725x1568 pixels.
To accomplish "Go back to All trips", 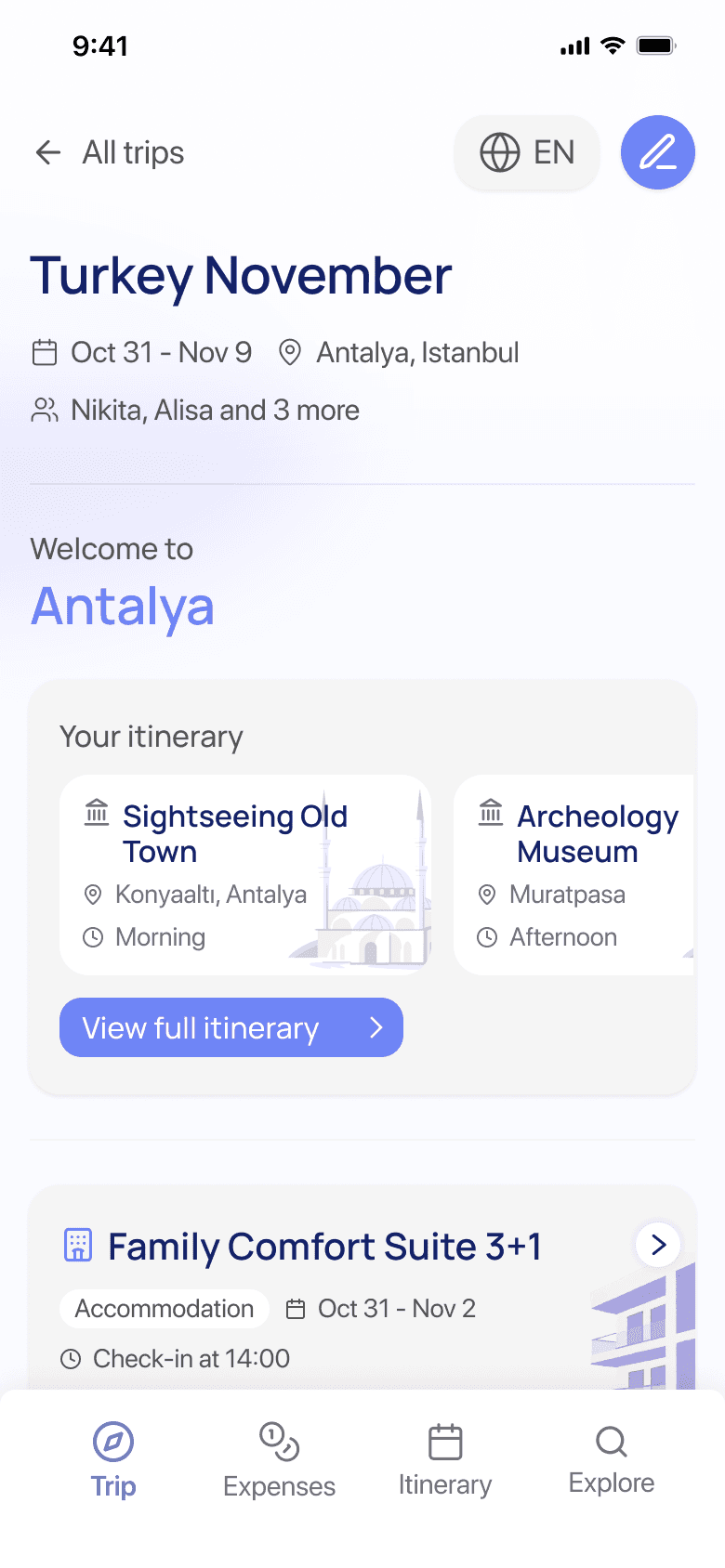I will [110, 152].
